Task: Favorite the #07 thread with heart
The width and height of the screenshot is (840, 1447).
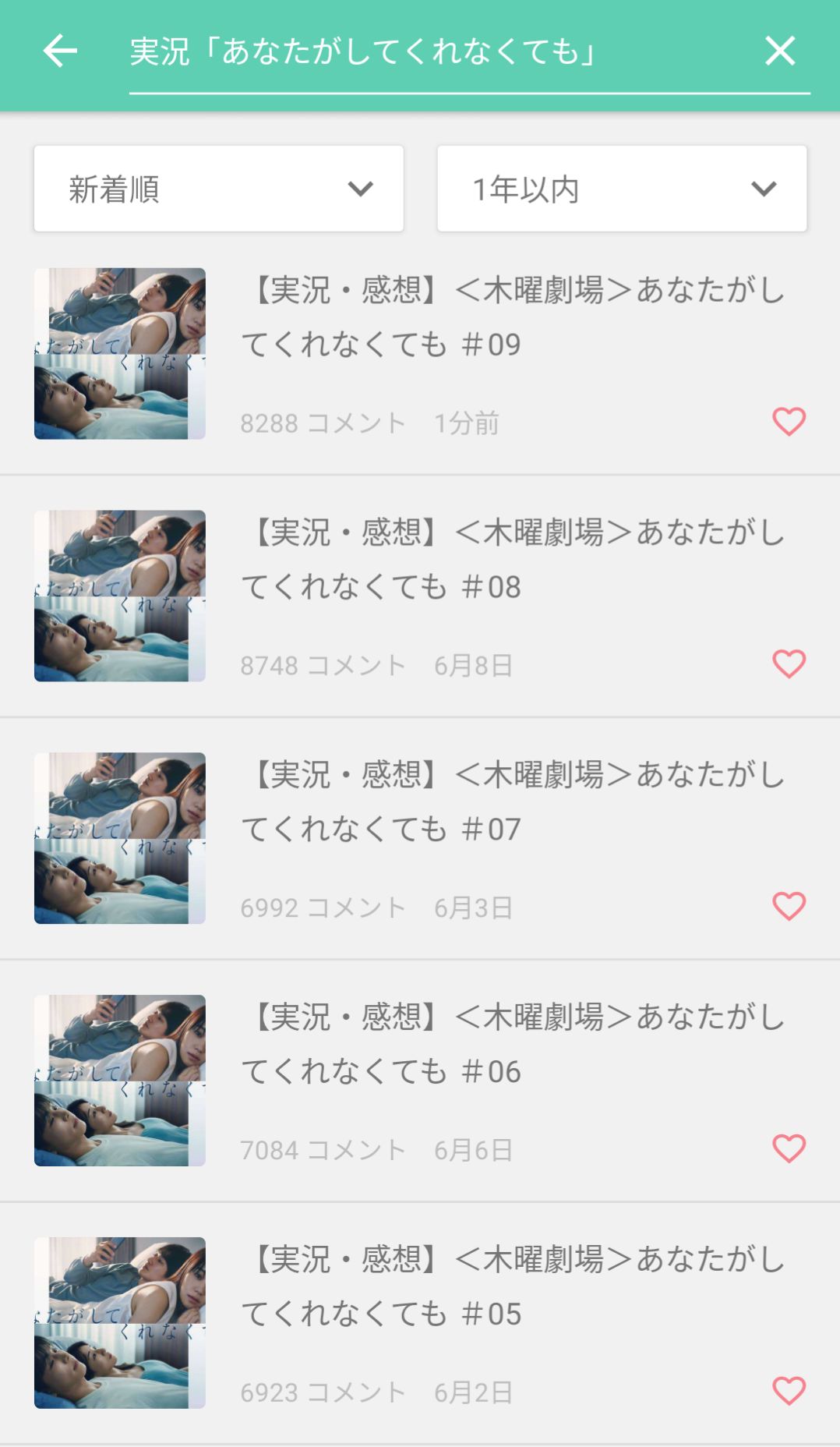Action: tap(789, 907)
